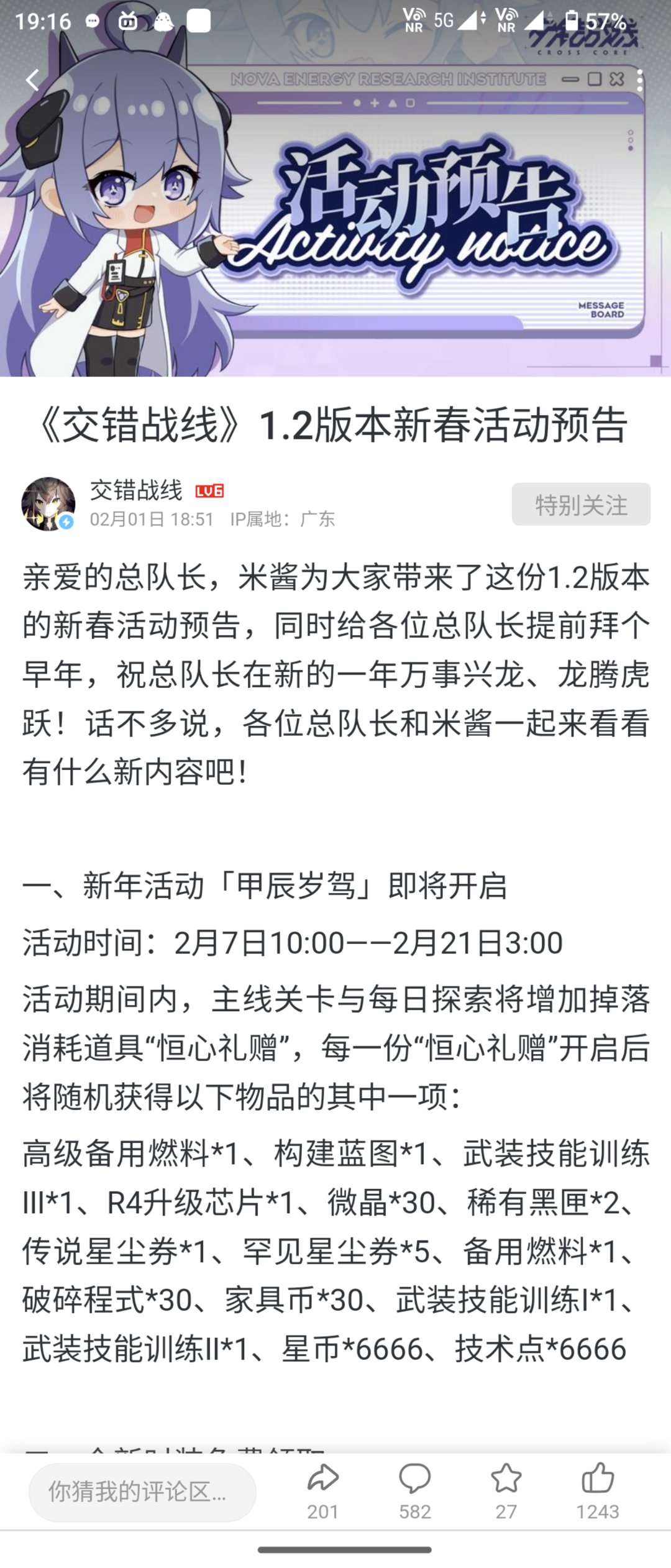Share this article

click(322, 1490)
